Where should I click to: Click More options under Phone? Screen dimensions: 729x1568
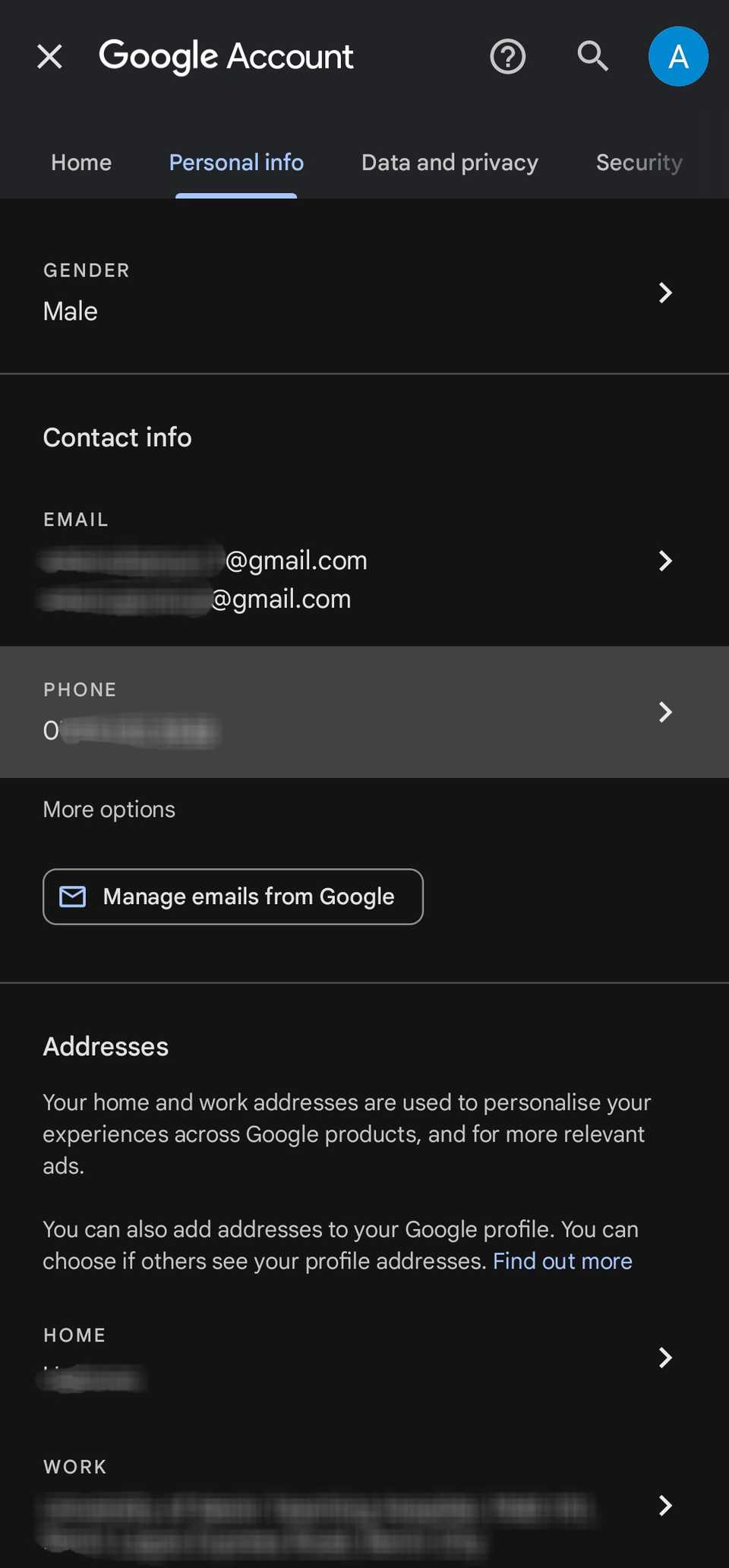click(109, 808)
